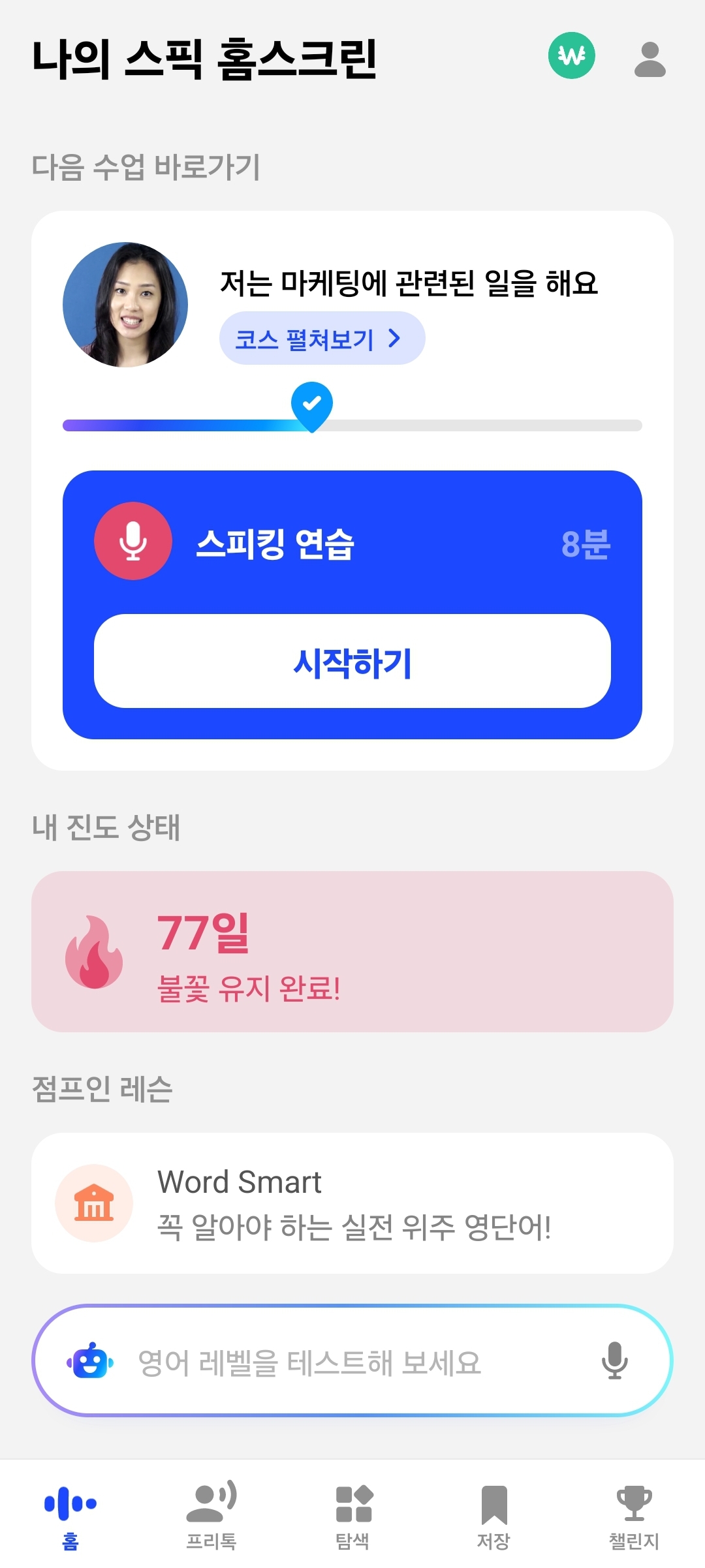The width and height of the screenshot is (705, 1568).
Task: Expand the course via 코스 펼쳐보기
Action: (x=322, y=337)
